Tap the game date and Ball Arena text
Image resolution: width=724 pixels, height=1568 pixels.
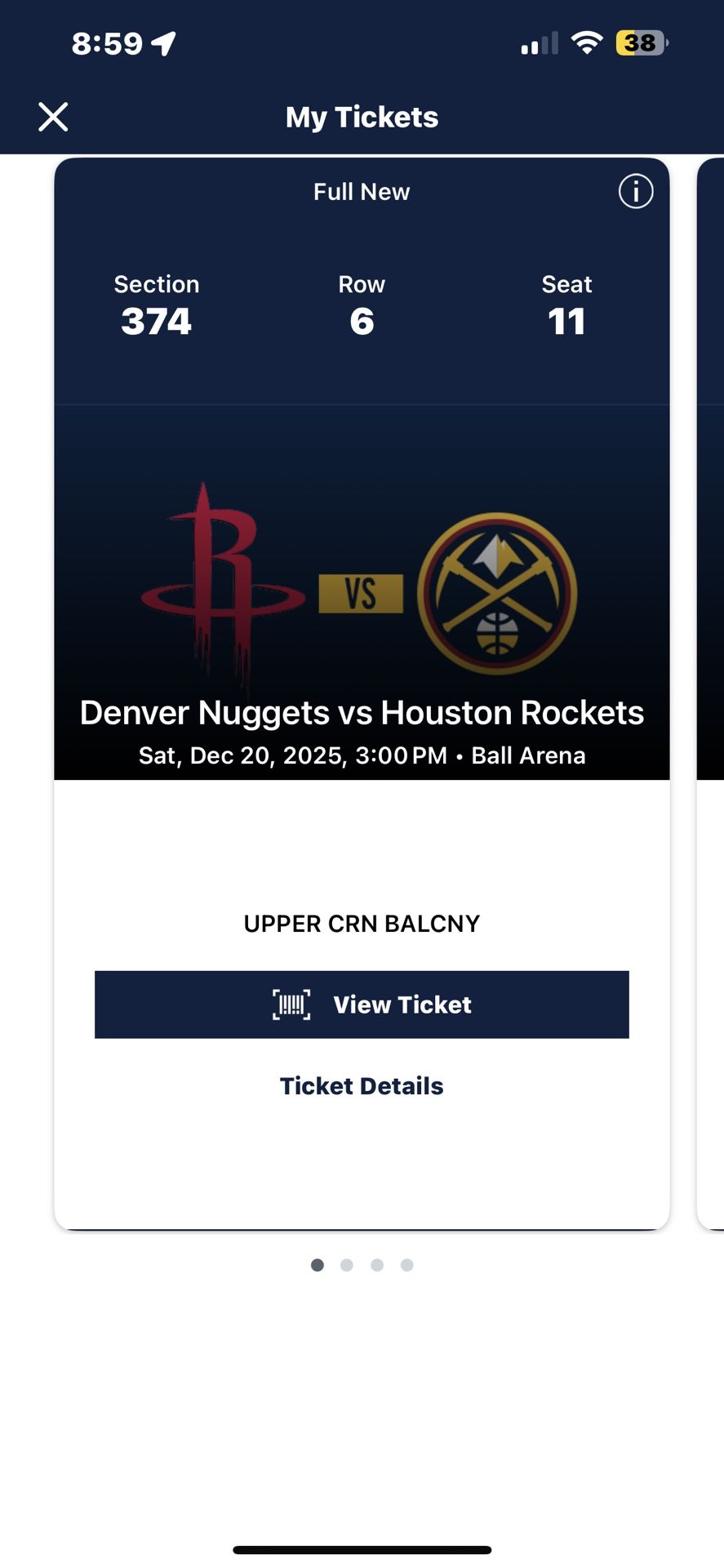(362, 755)
